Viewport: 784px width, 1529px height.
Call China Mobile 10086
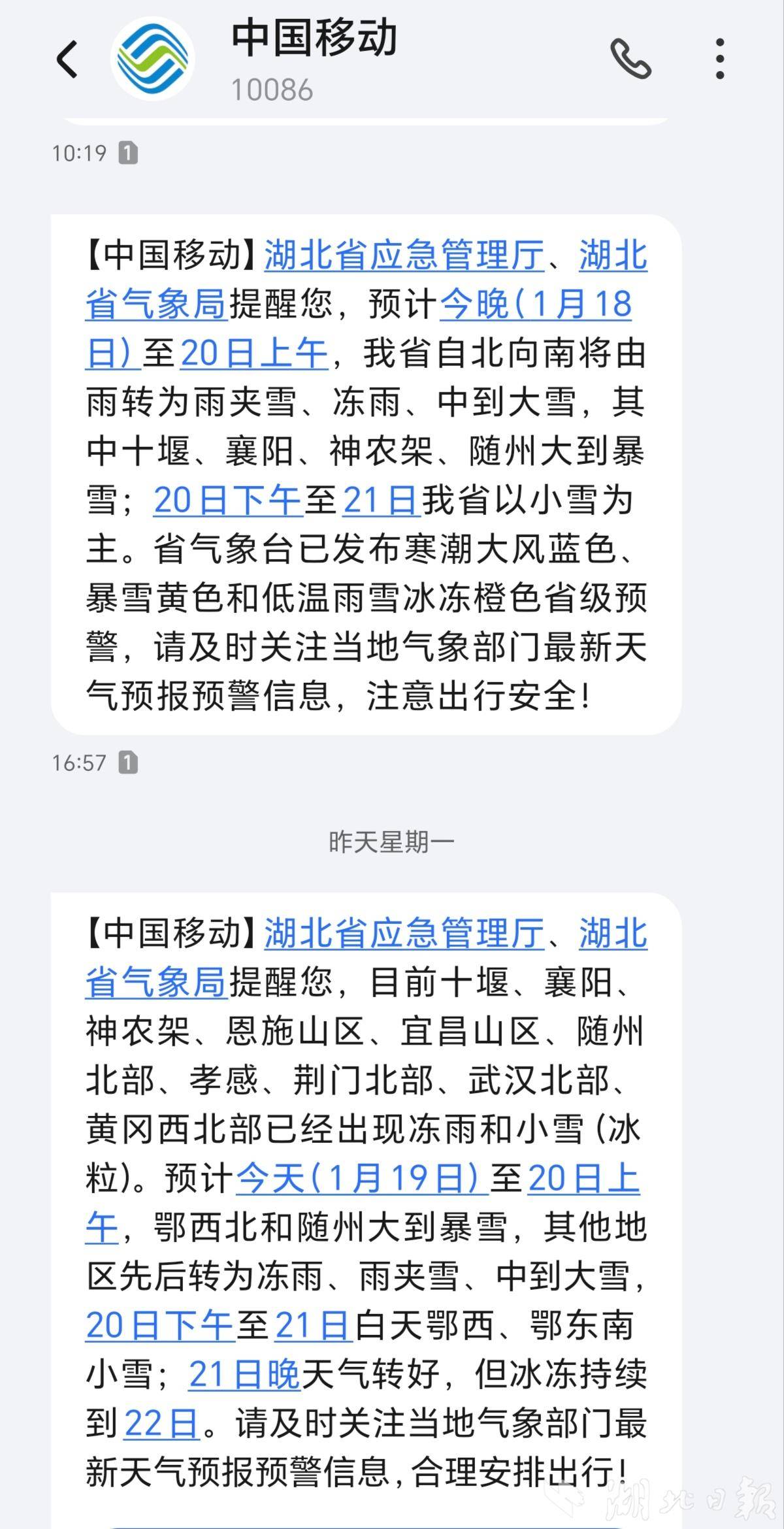pyautogui.click(x=630, y=59)
